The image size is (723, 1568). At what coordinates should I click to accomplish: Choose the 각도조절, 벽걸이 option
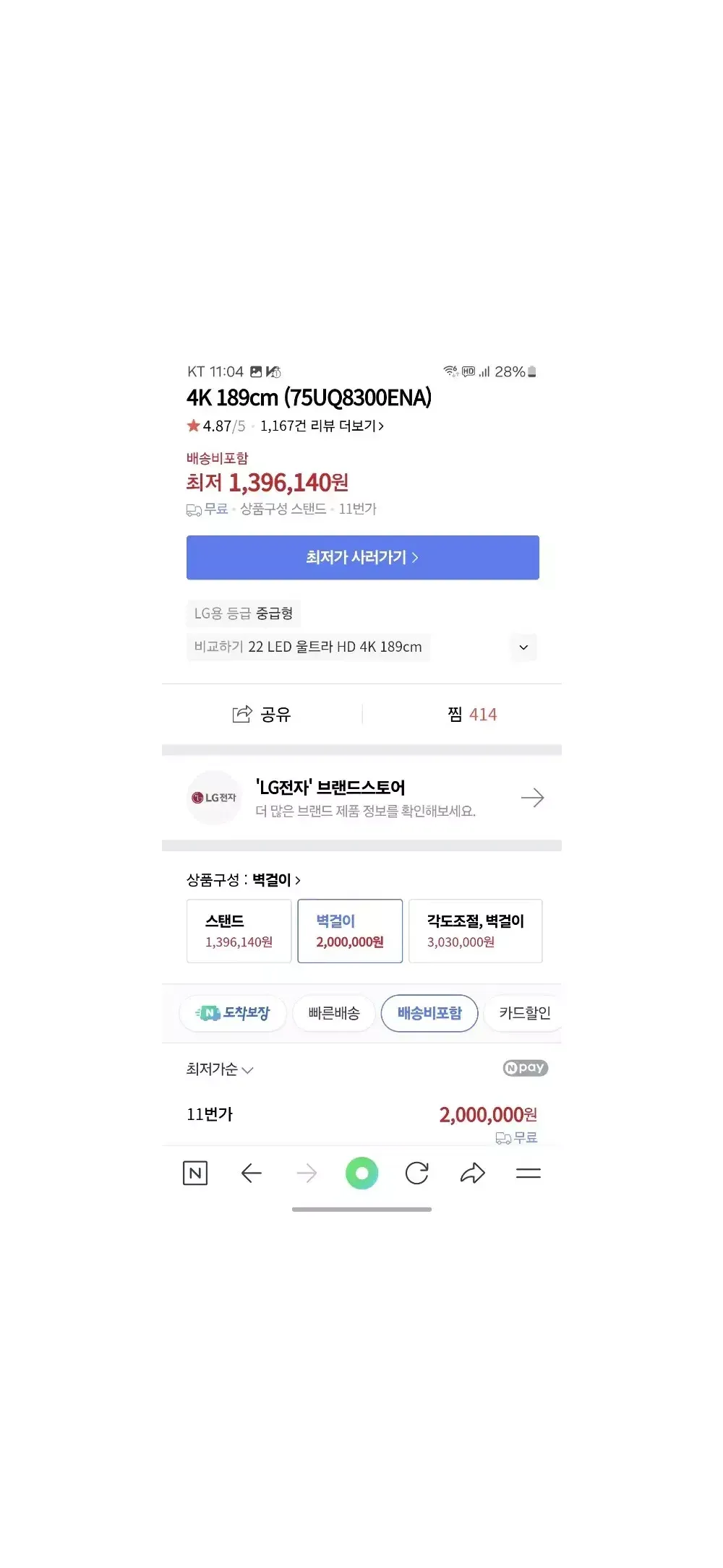click(x=475, y=931)
